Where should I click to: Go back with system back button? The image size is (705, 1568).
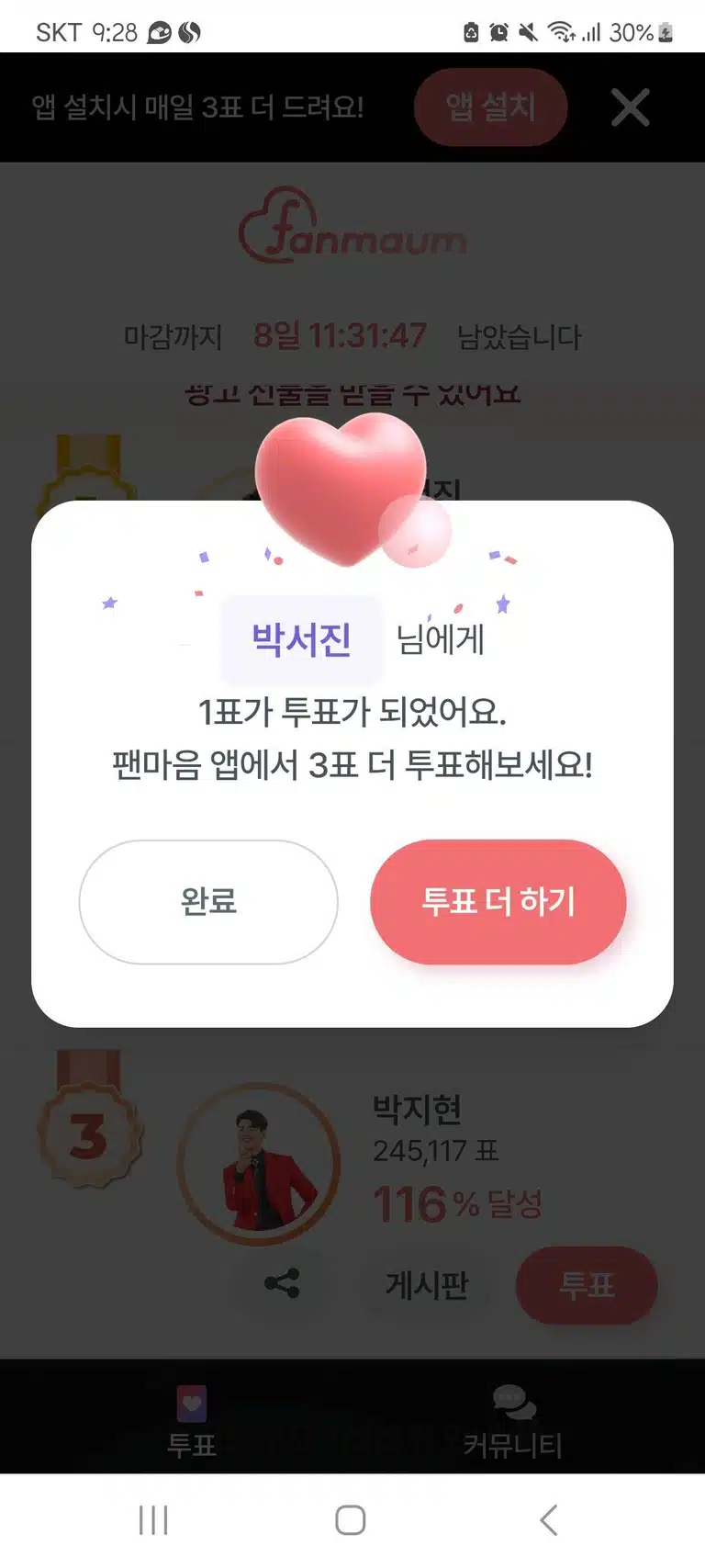coord(549,1520)
